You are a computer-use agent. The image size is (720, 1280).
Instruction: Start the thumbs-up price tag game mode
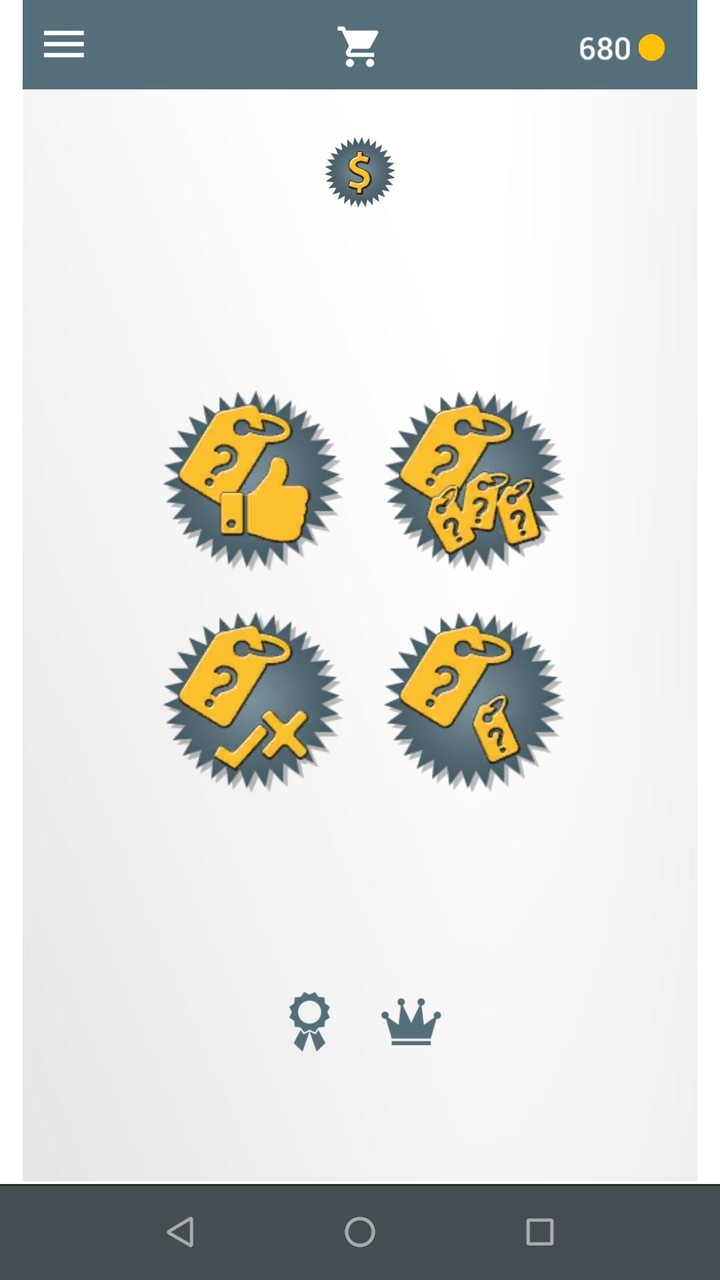[x=252, y=480]
